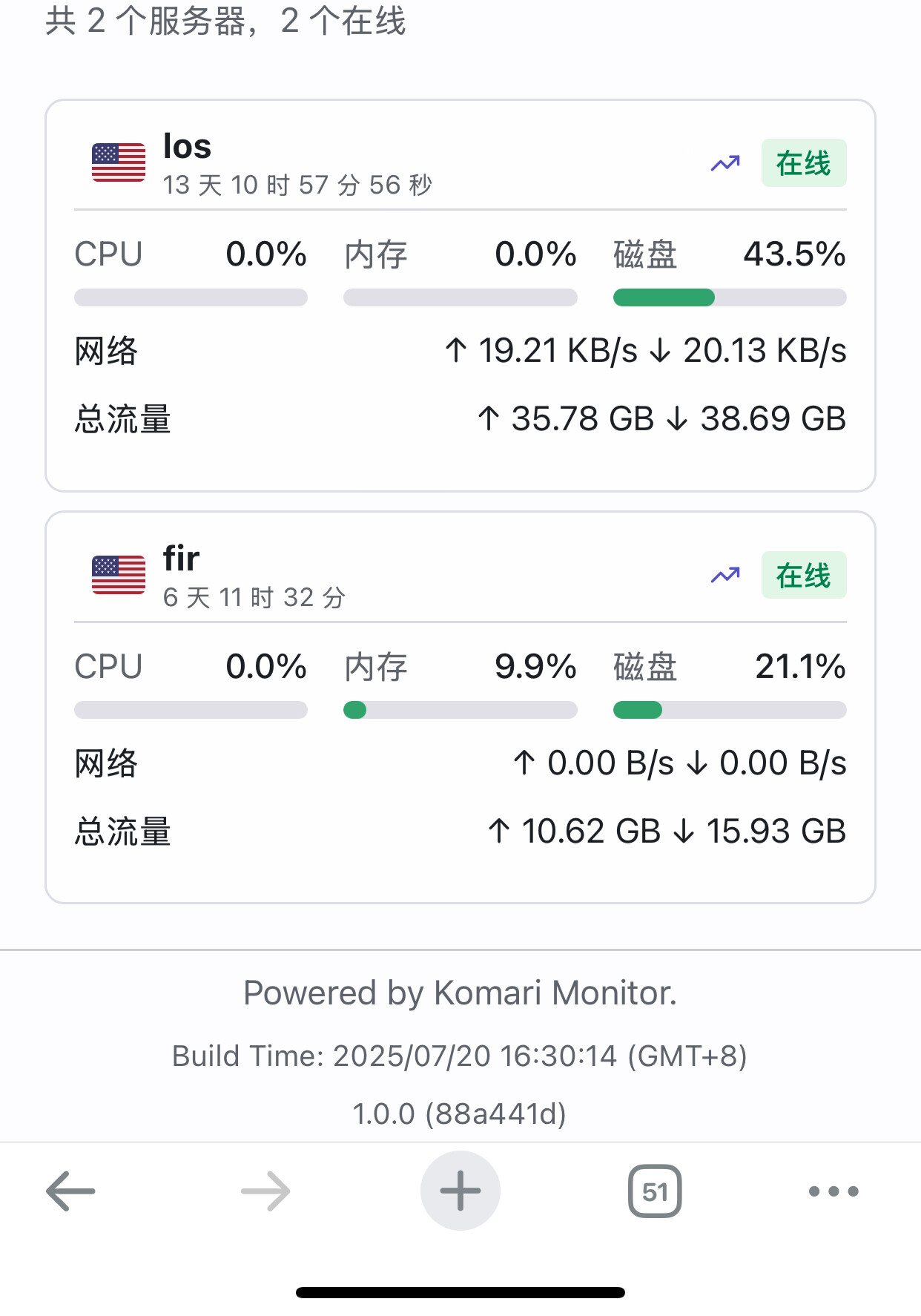Show the 51 open tabs
The image size is (921, 1316).
[x=655, y=1191]
